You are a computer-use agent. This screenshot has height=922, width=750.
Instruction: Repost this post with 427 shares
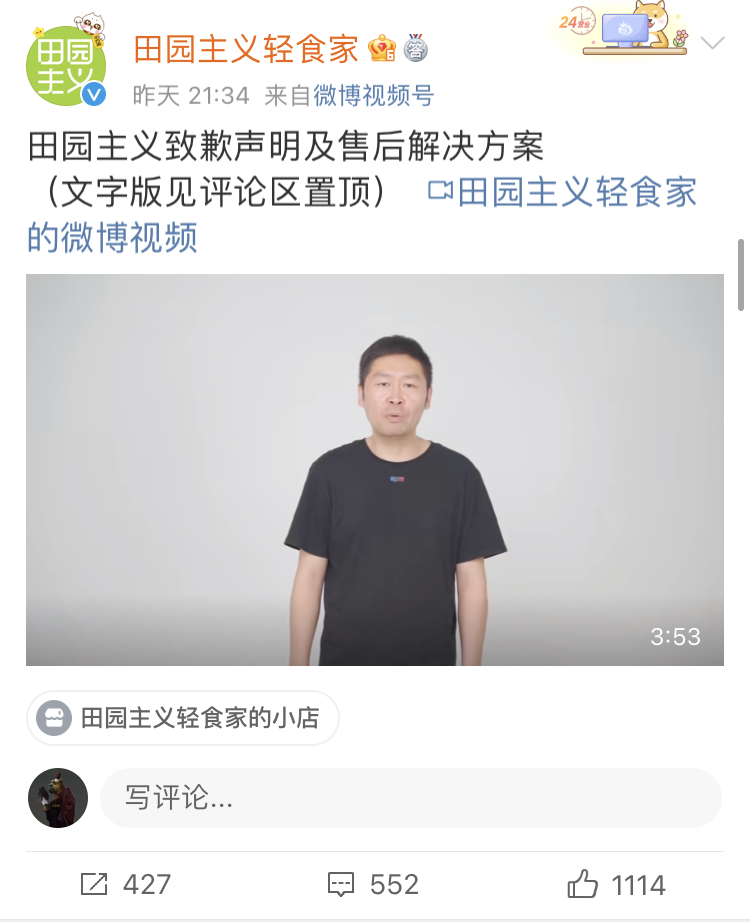pyautogui.click(x=125, y=884)
